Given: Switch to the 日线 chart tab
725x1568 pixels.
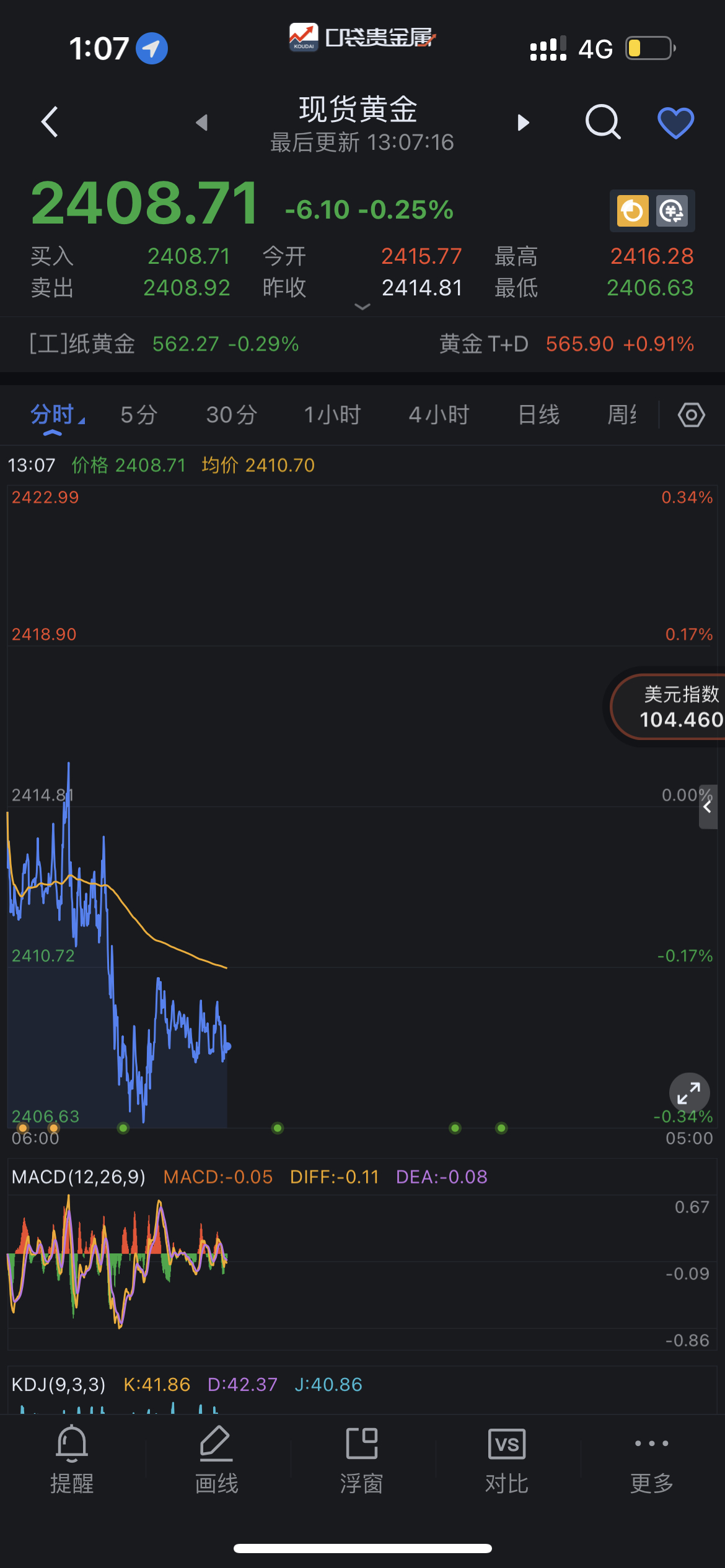Looking at the screenshot, I should pos(538,415).
